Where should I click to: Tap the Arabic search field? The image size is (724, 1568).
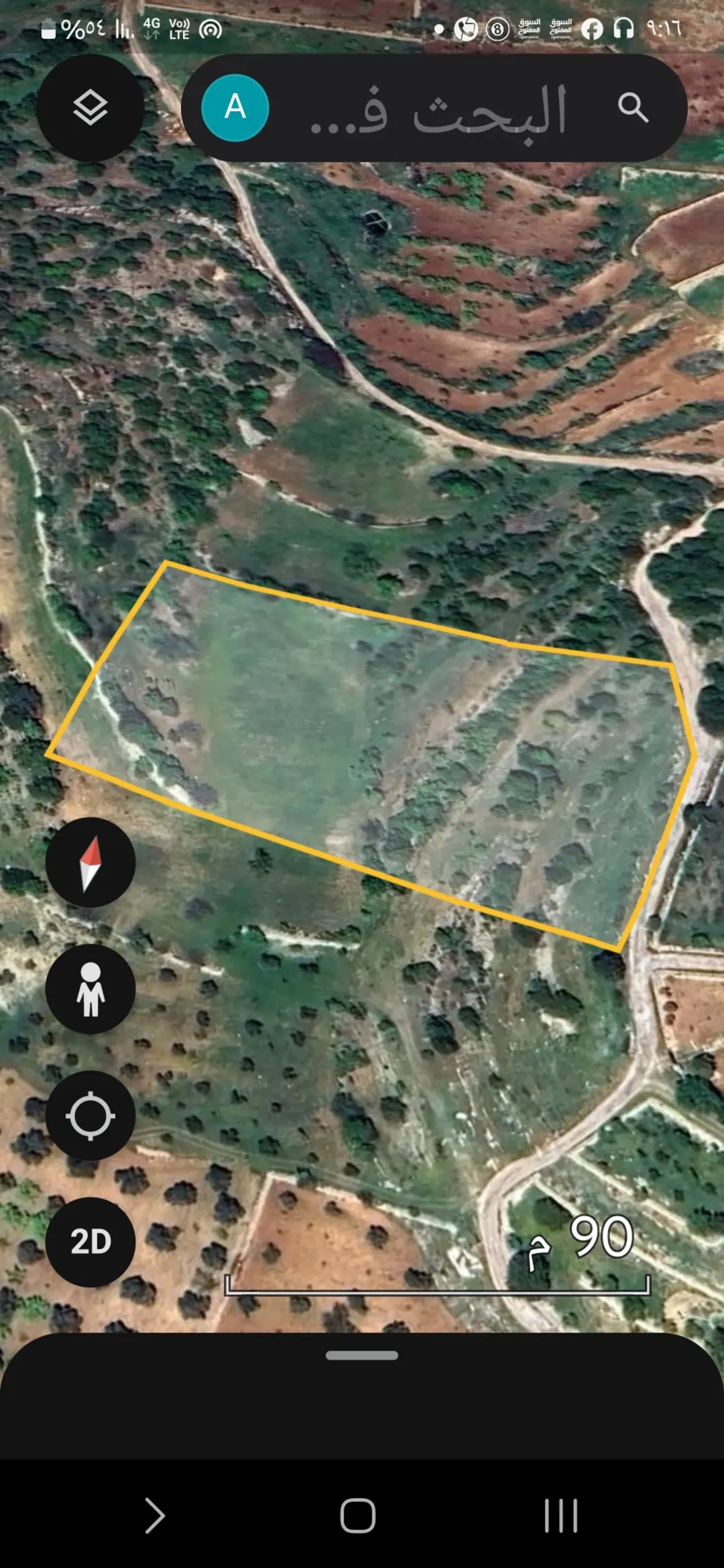point(434,108)
